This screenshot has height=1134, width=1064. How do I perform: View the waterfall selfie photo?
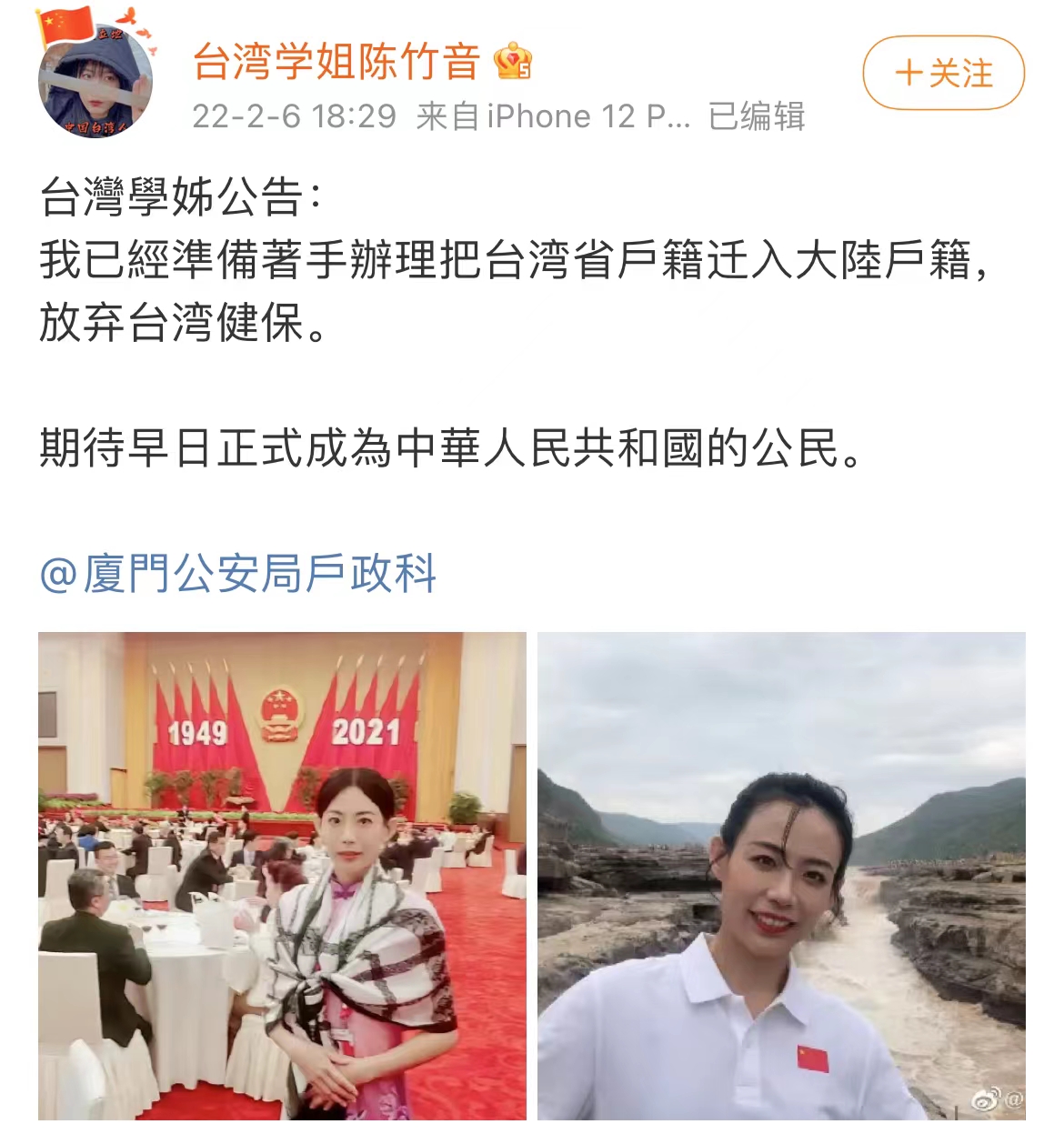(781, 876)
